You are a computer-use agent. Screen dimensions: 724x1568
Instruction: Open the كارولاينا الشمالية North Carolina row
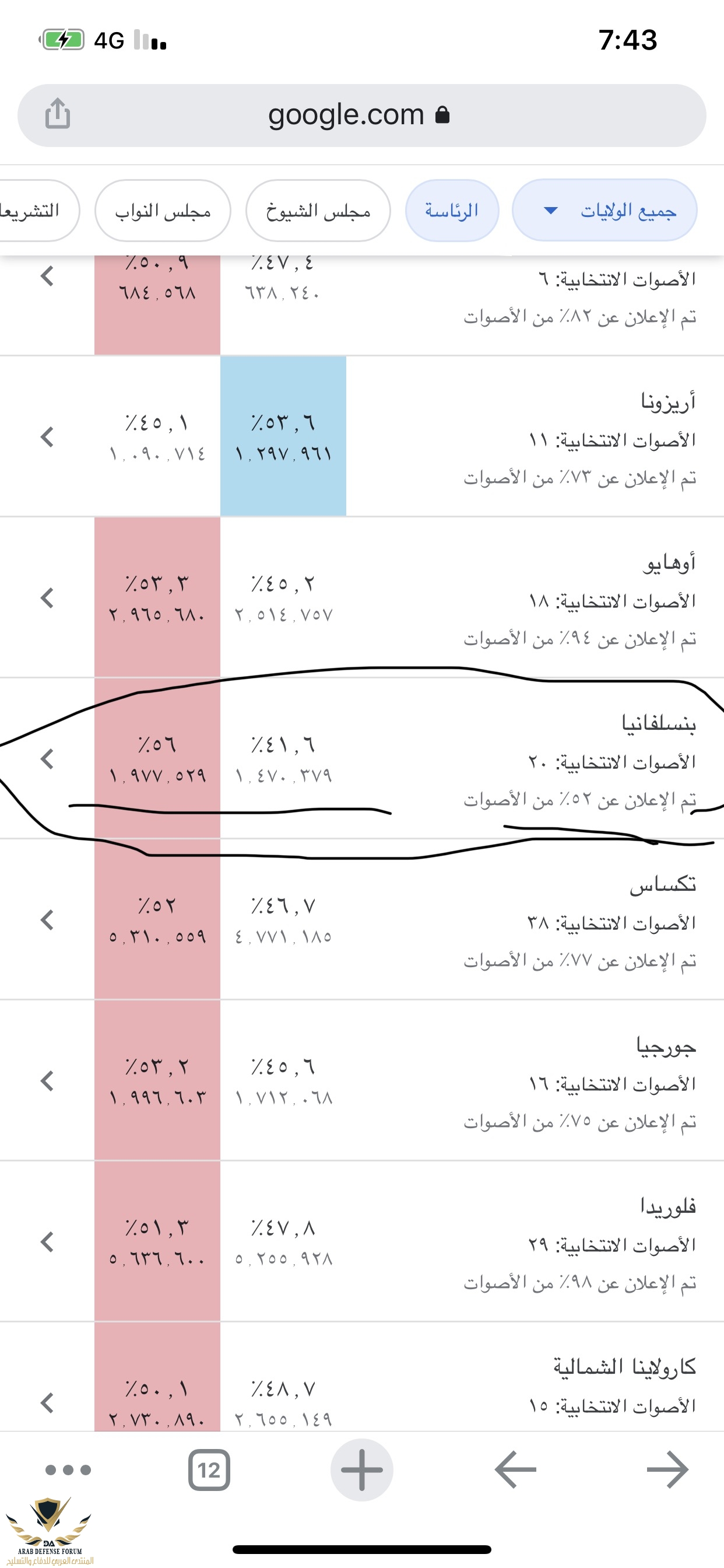[x=47, y=1402]
